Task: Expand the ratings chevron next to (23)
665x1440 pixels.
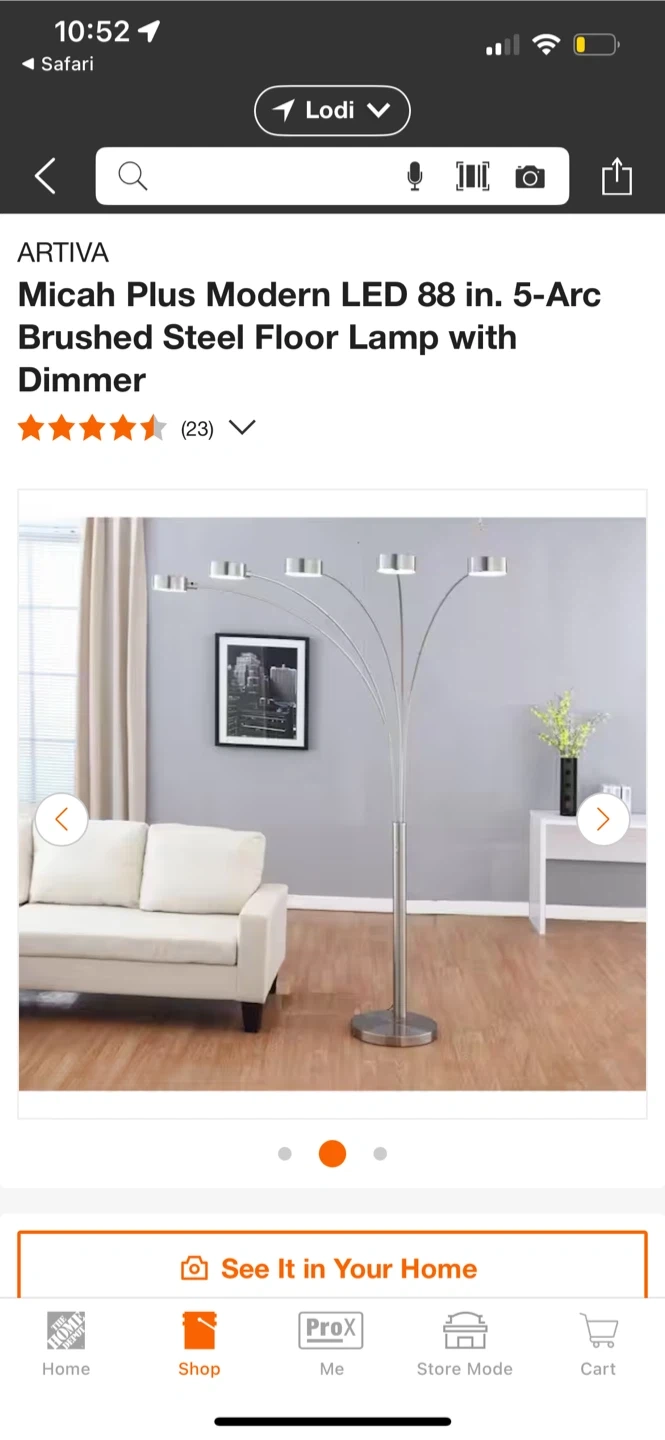Action: click(x=242, y=428)
